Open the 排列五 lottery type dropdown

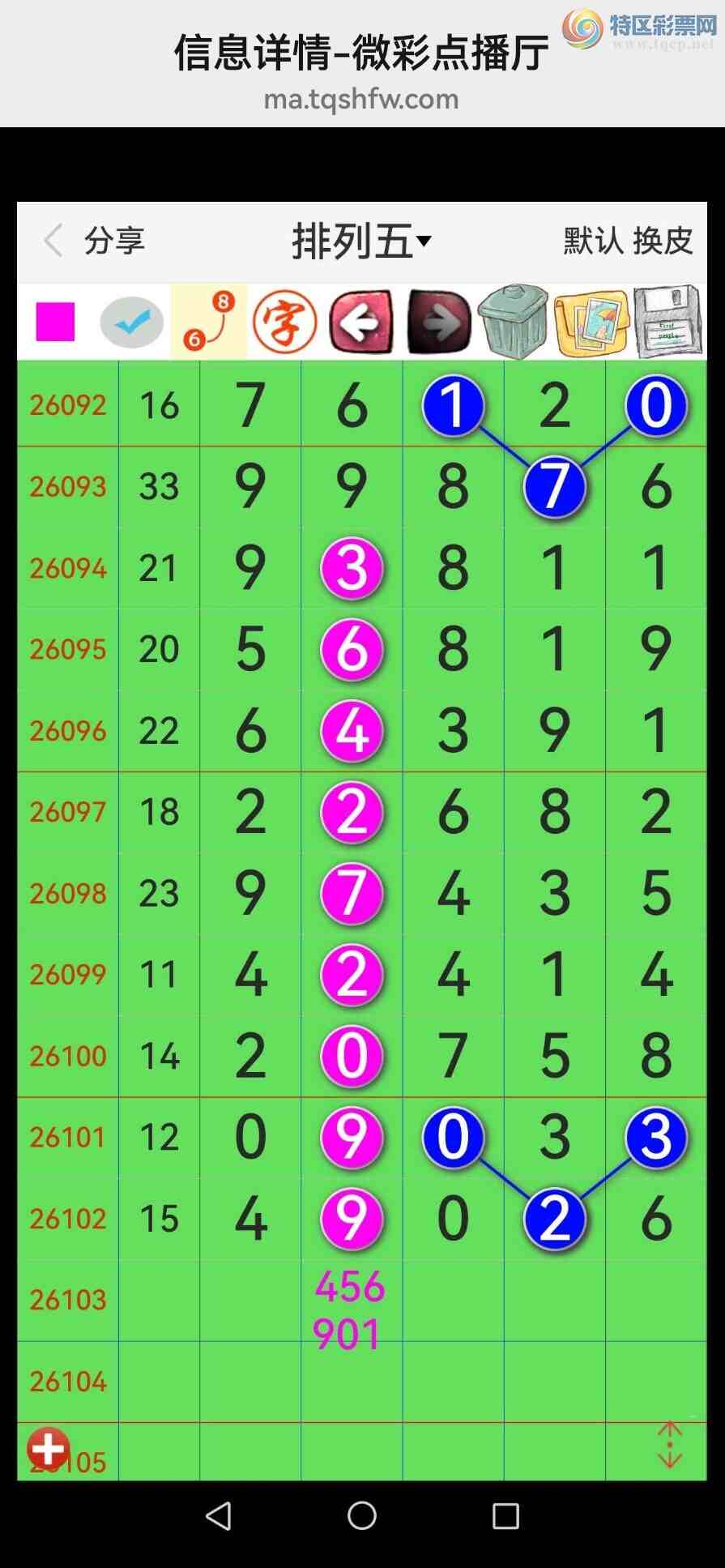[x=361, y=241]
